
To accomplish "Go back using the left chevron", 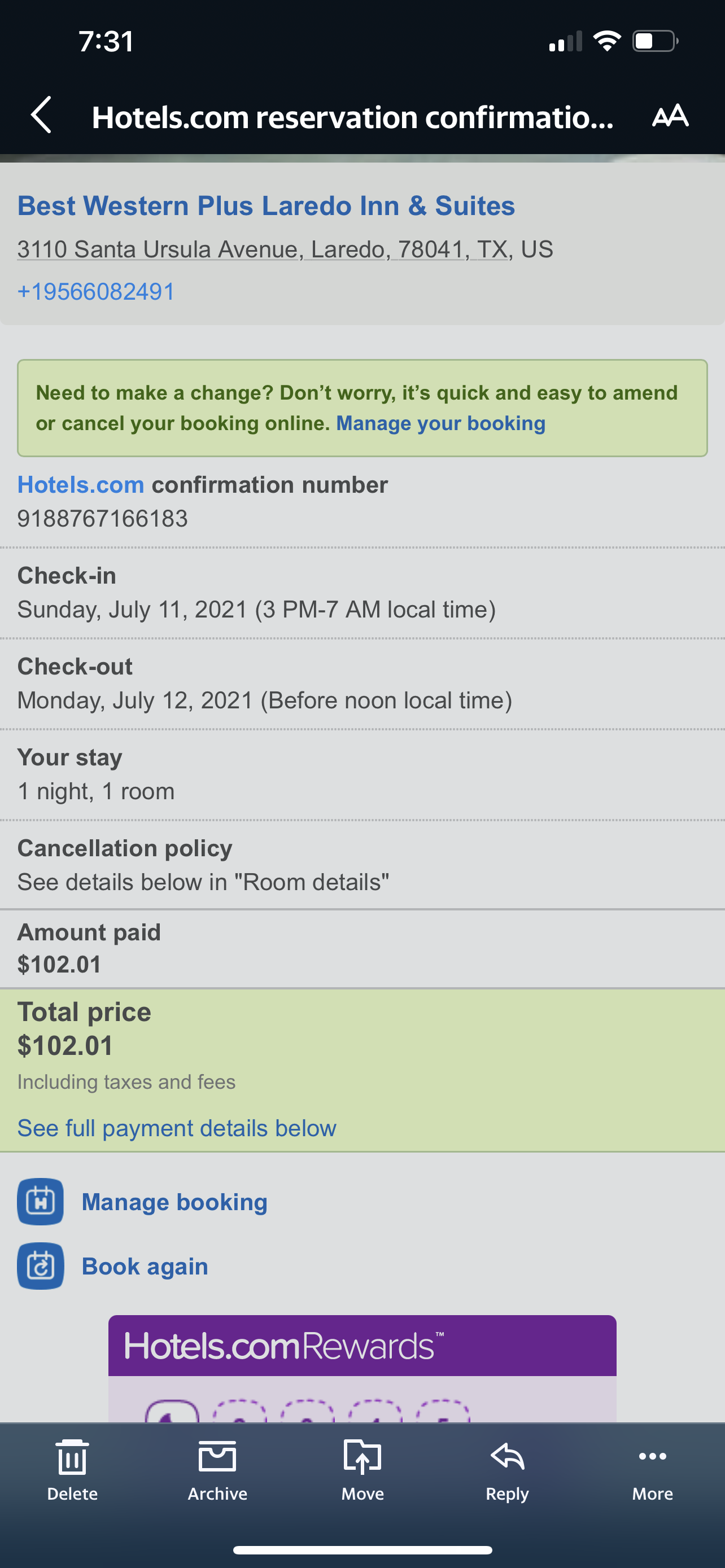I will [41, 117].
